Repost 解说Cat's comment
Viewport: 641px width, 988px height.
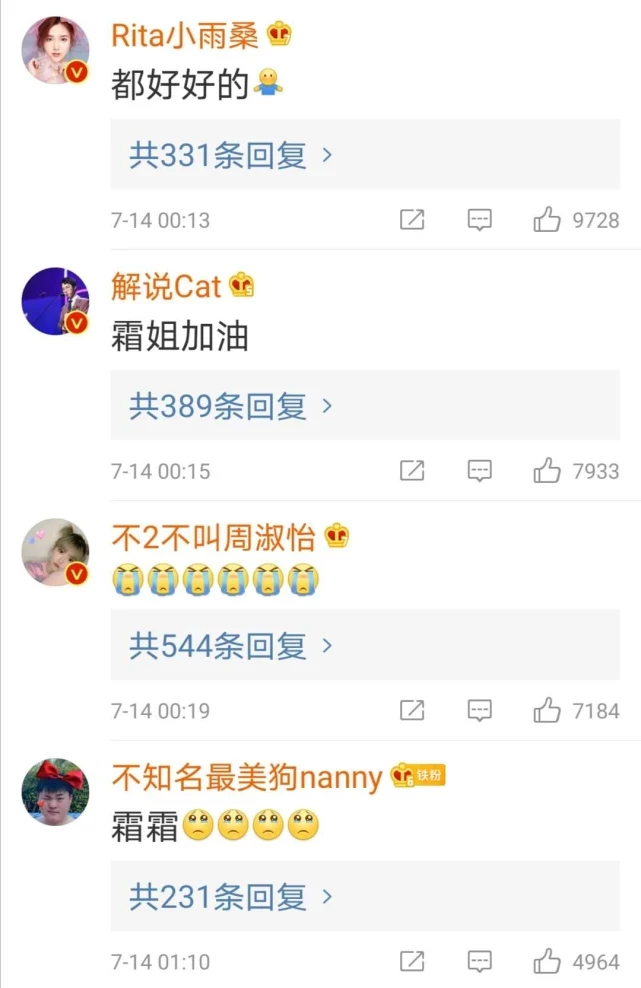click(412, 470)
